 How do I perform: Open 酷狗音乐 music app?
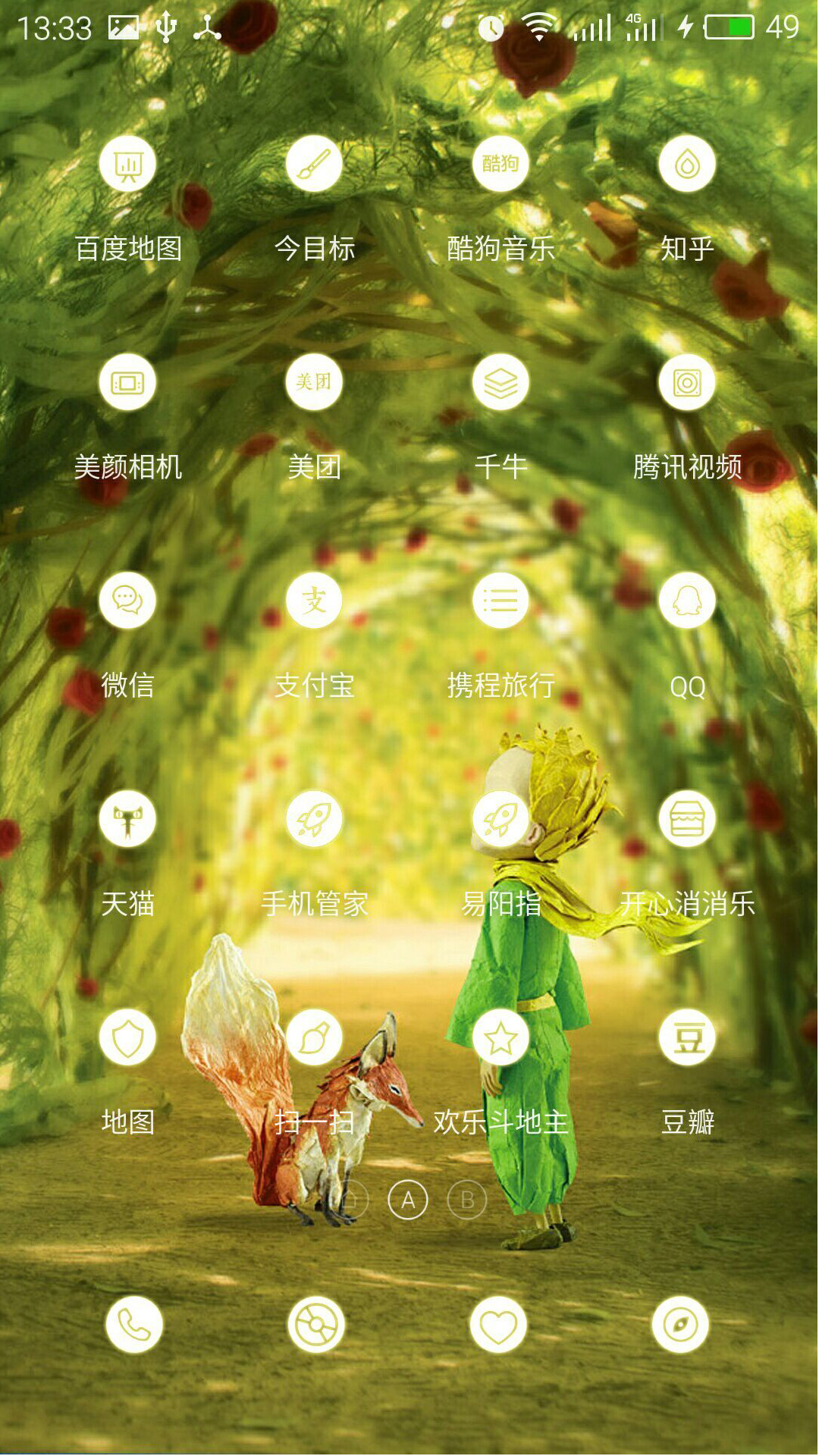pos(500,164)
